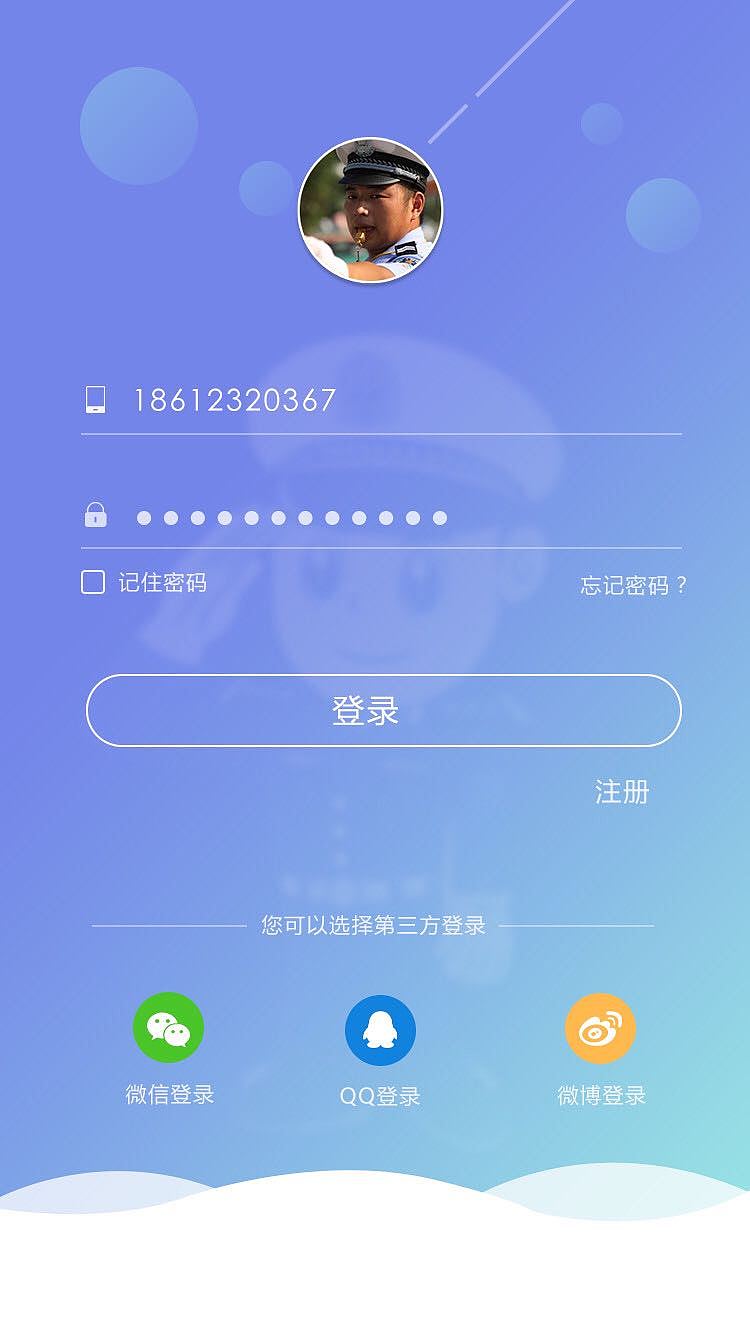Click the 注册 register link
Viewport: 750px width, 1334px height.
[622, 793]
